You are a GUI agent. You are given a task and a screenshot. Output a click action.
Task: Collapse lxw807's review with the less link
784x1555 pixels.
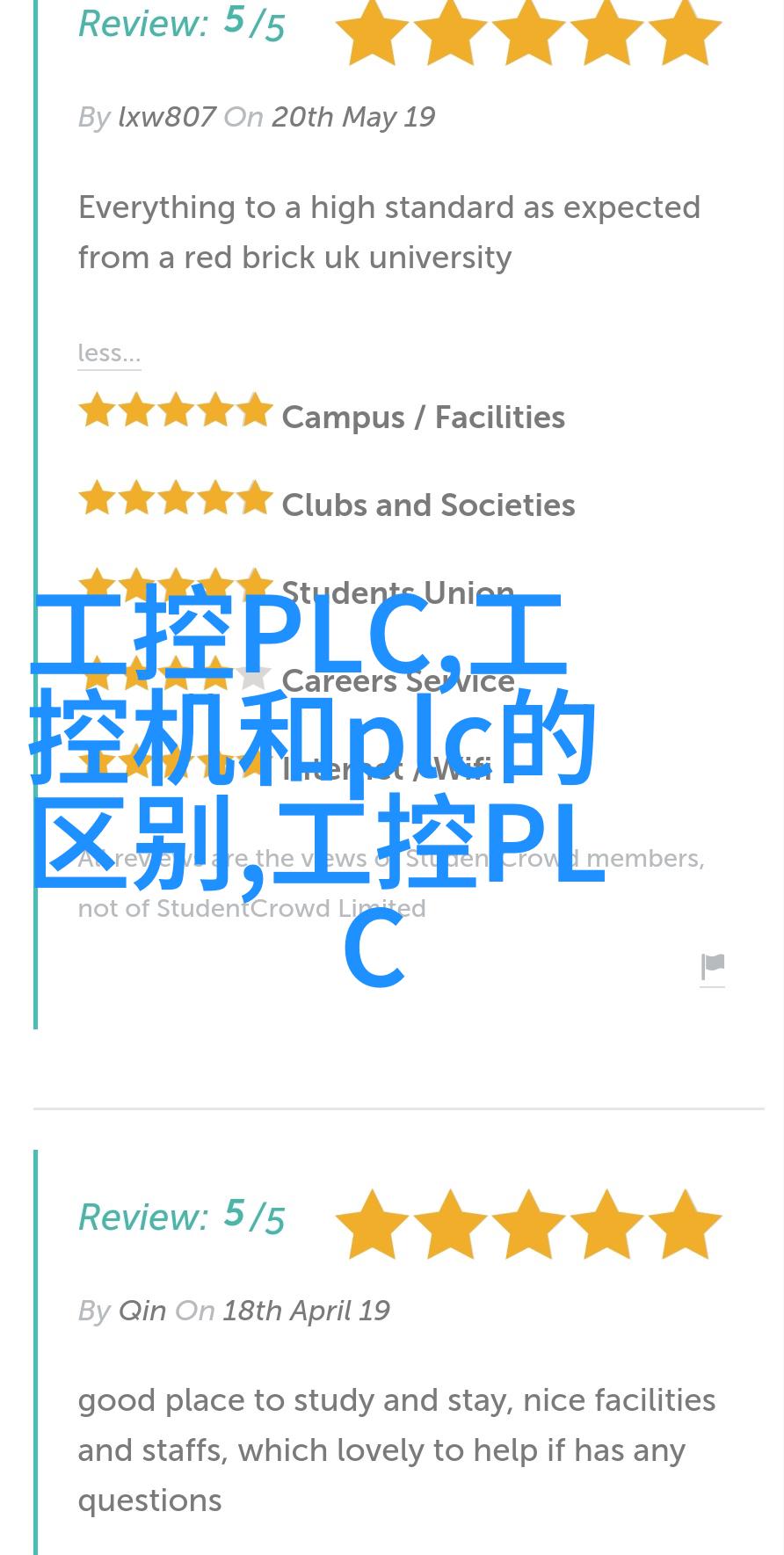[x=109, y=353]
